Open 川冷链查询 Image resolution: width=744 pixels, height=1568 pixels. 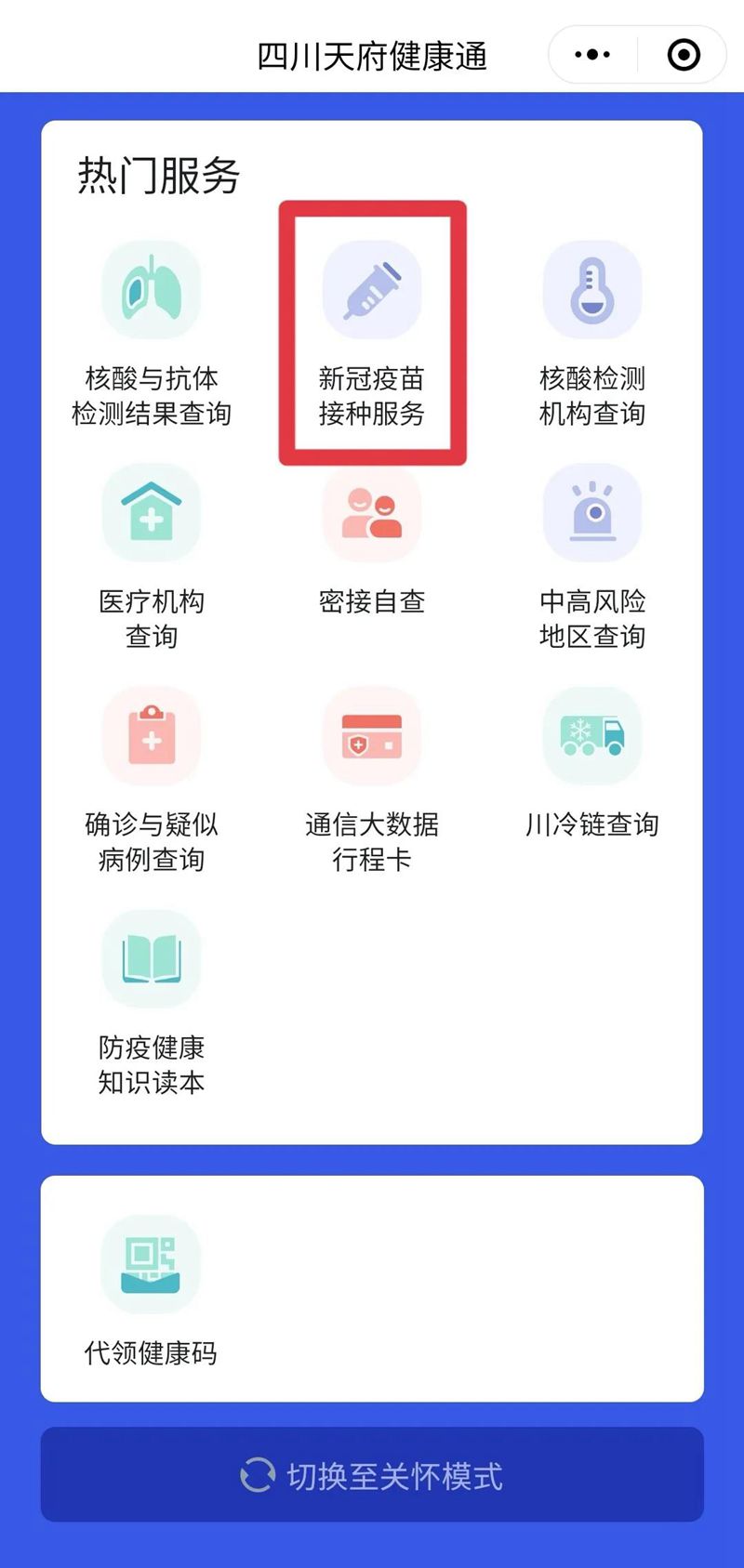tap(592, 762)
